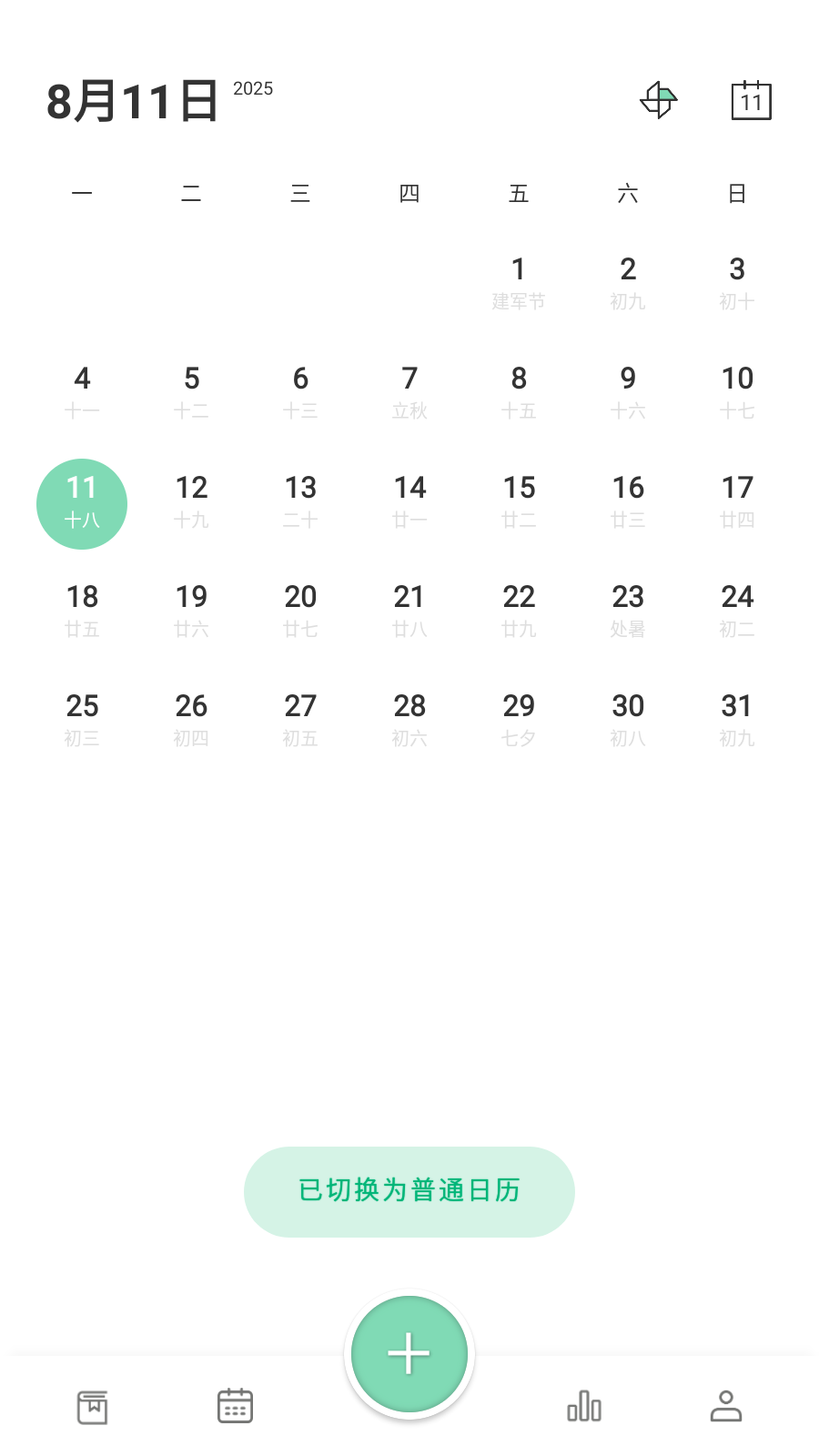Select August 1 建军节
This screenshot has width=819, height=1456.
pos(519,282)
